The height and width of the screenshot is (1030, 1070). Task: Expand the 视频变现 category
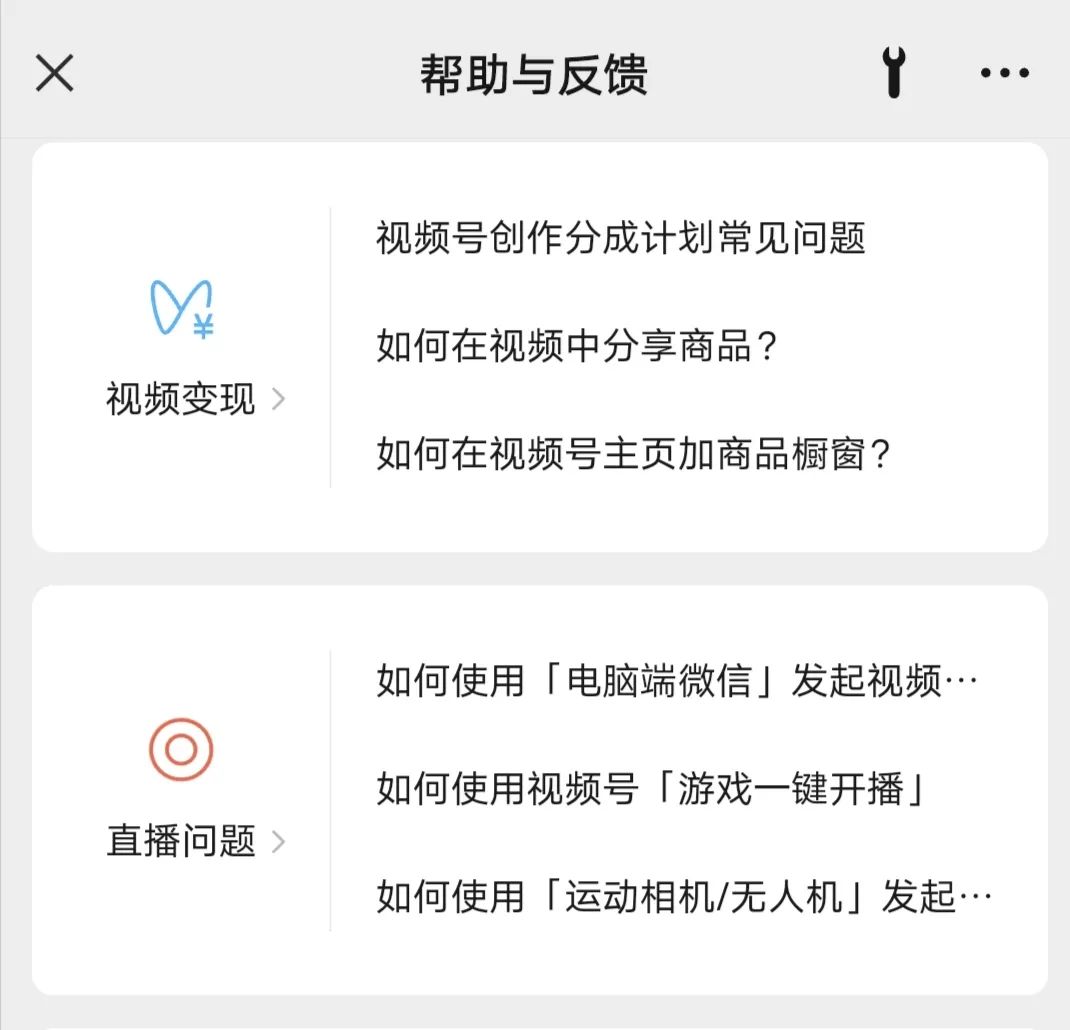pos(195,400)
